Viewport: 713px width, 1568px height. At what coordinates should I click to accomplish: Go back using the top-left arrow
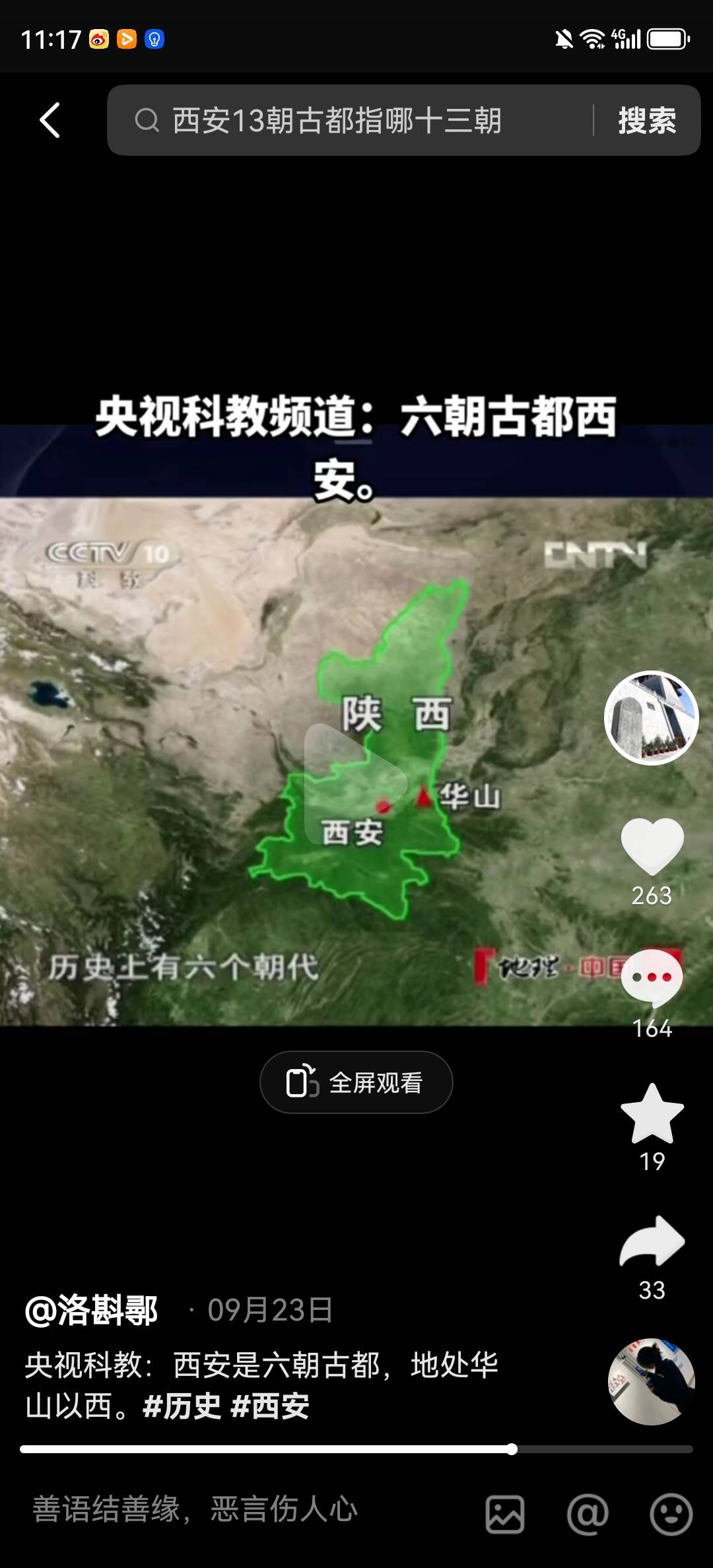(50, 120)
